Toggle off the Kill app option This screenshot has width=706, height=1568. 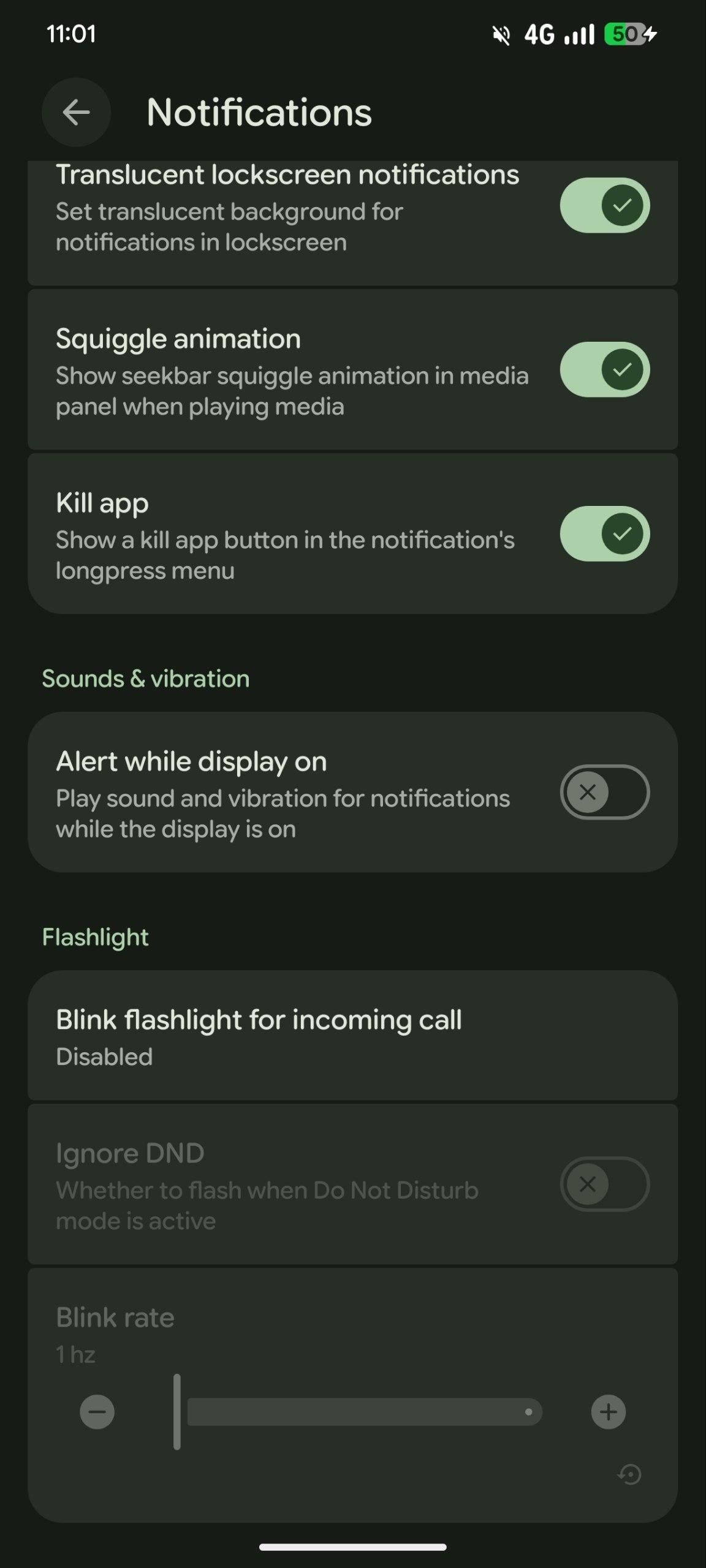click(x=604, y=533)
